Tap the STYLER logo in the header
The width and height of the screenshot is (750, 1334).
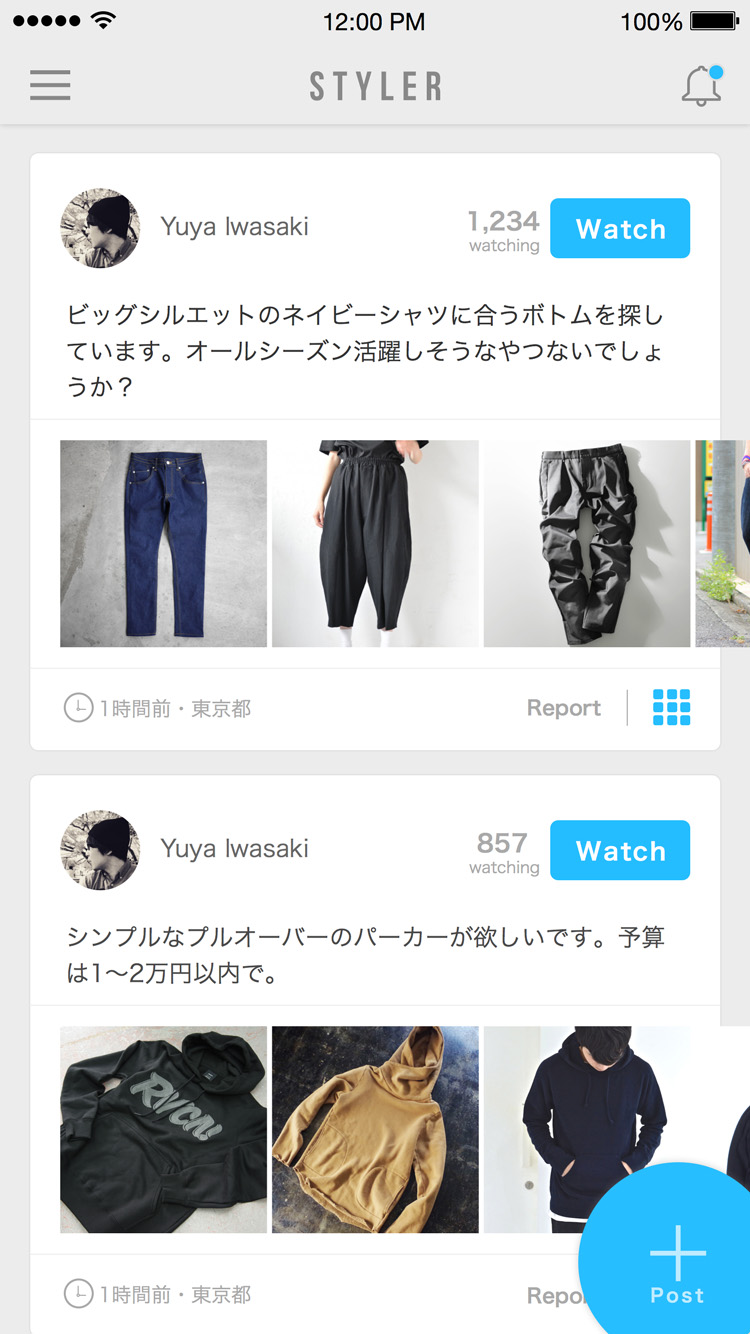[375, 85]
